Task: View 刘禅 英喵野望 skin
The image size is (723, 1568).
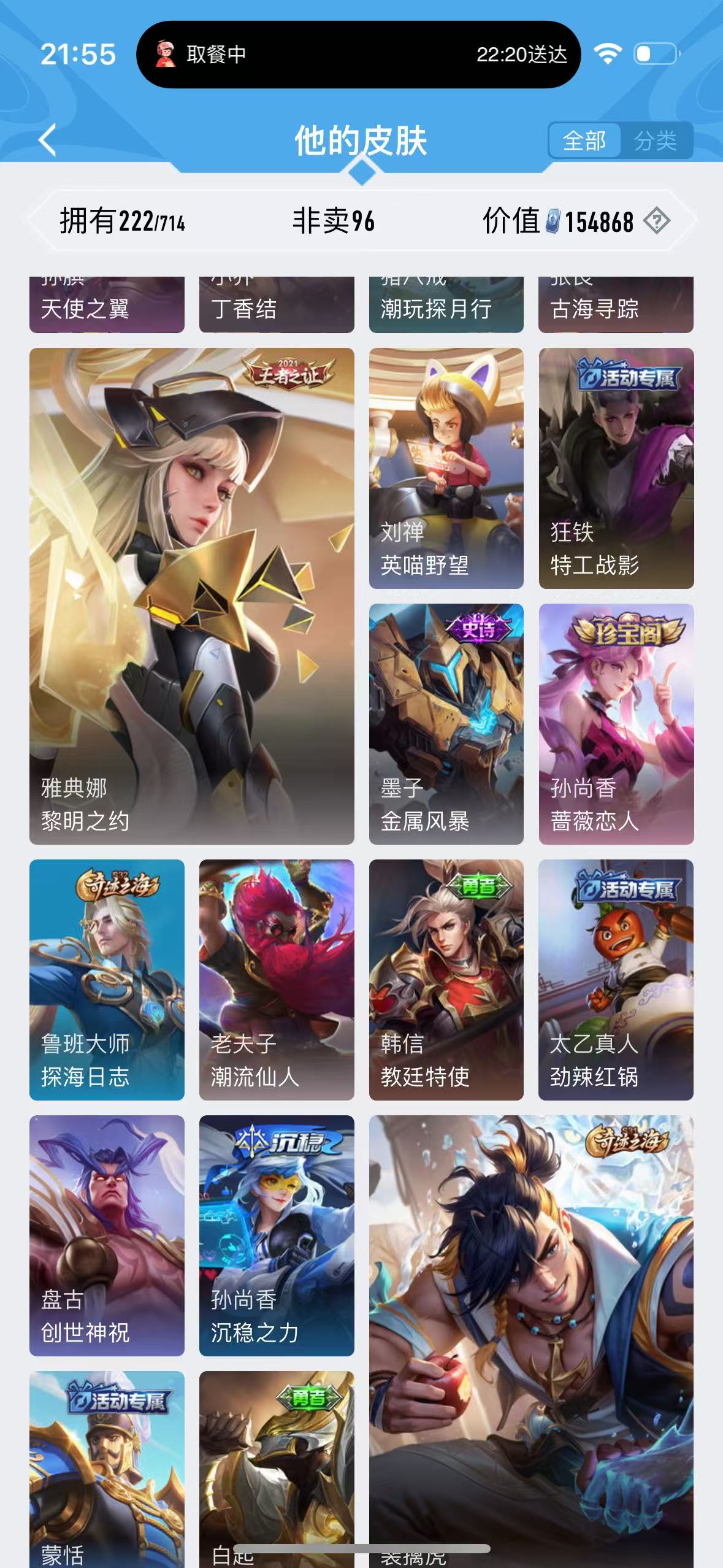Action: pyautogui.click(x=446, y=468)
